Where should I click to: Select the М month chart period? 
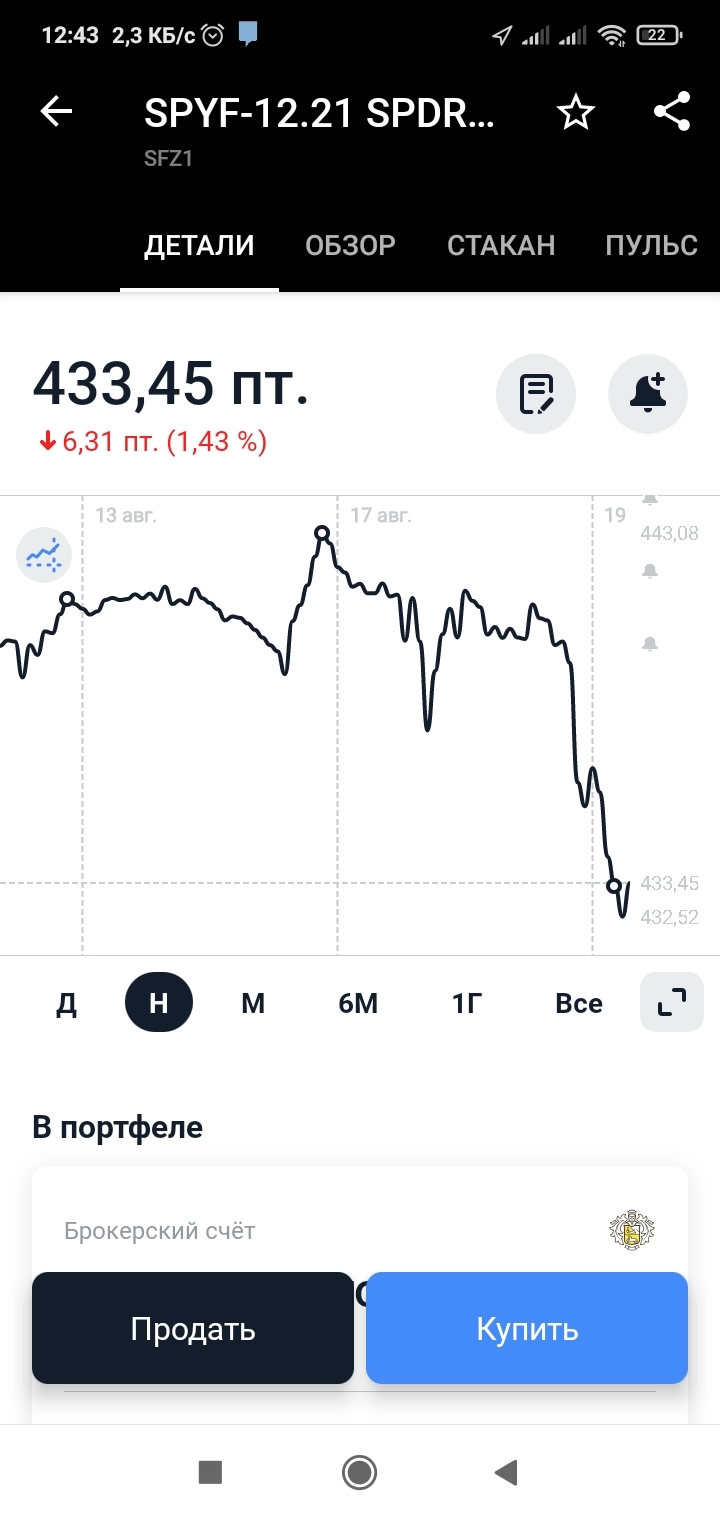(x=253, y=1003)
